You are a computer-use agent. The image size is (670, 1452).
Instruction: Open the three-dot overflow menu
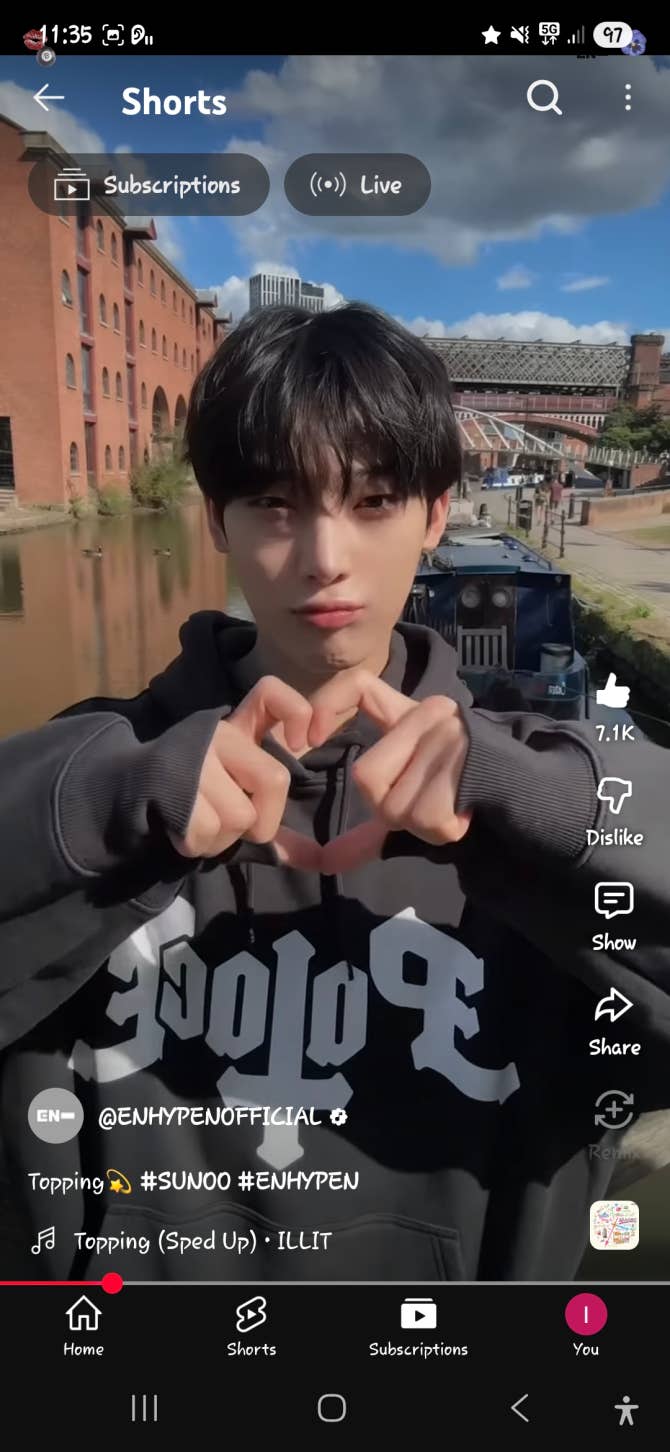click(627, 98)
